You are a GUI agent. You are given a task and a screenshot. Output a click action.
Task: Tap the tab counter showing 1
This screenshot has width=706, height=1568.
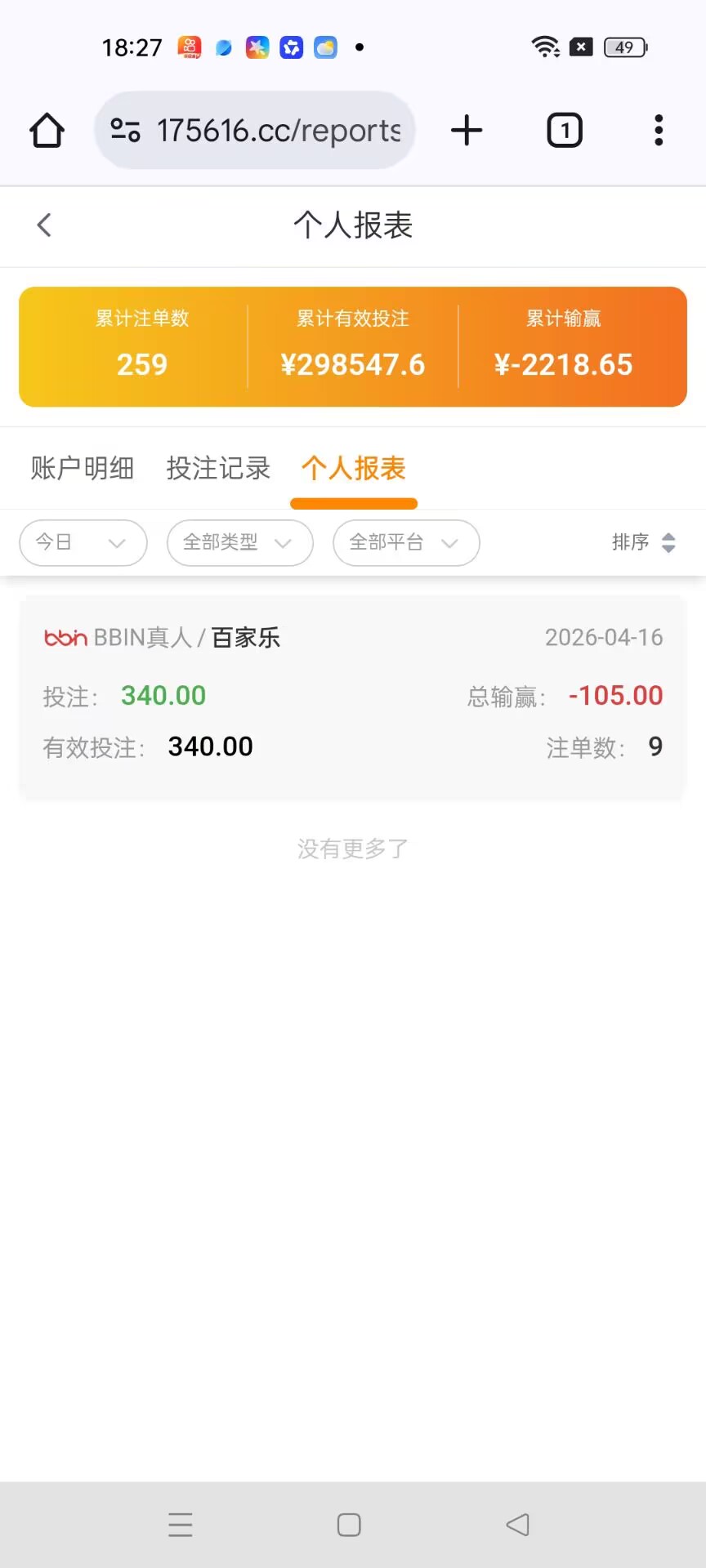point(564,130)
